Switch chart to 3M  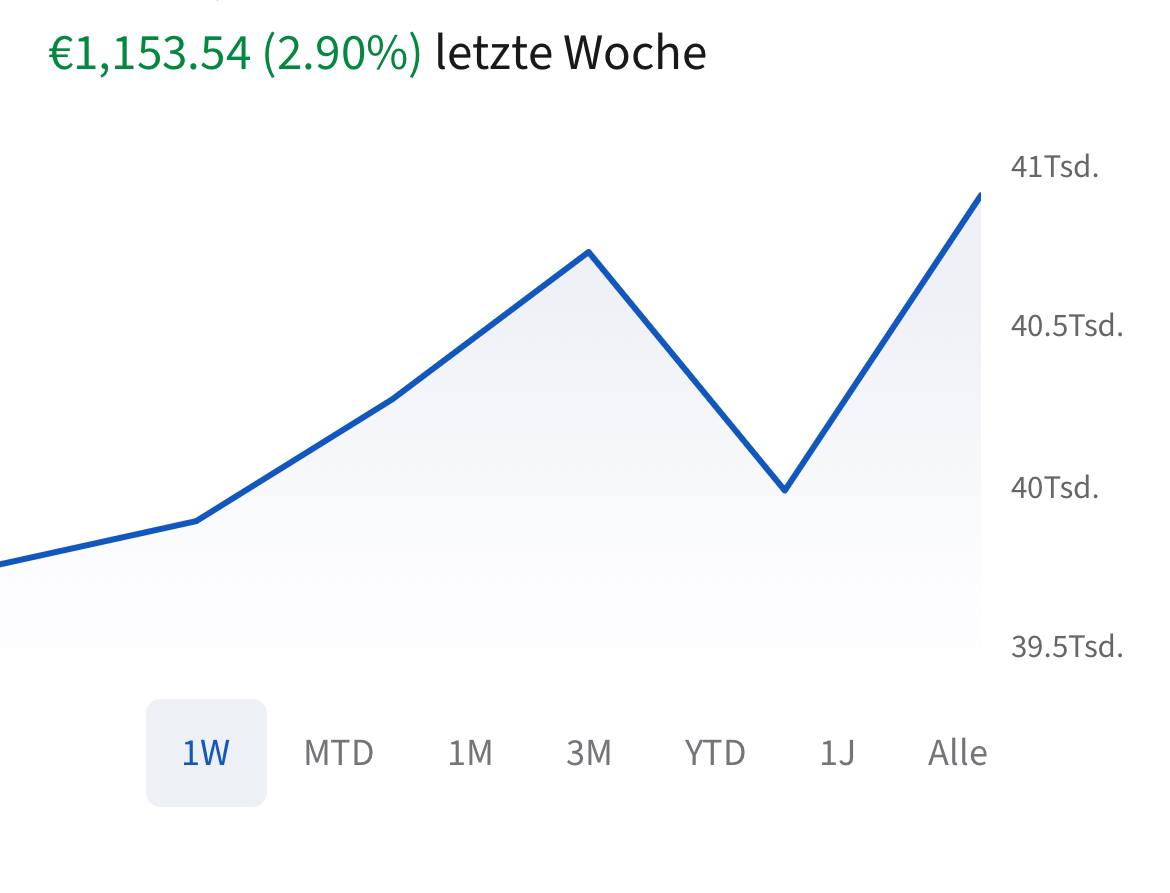(x=589, y=752)
